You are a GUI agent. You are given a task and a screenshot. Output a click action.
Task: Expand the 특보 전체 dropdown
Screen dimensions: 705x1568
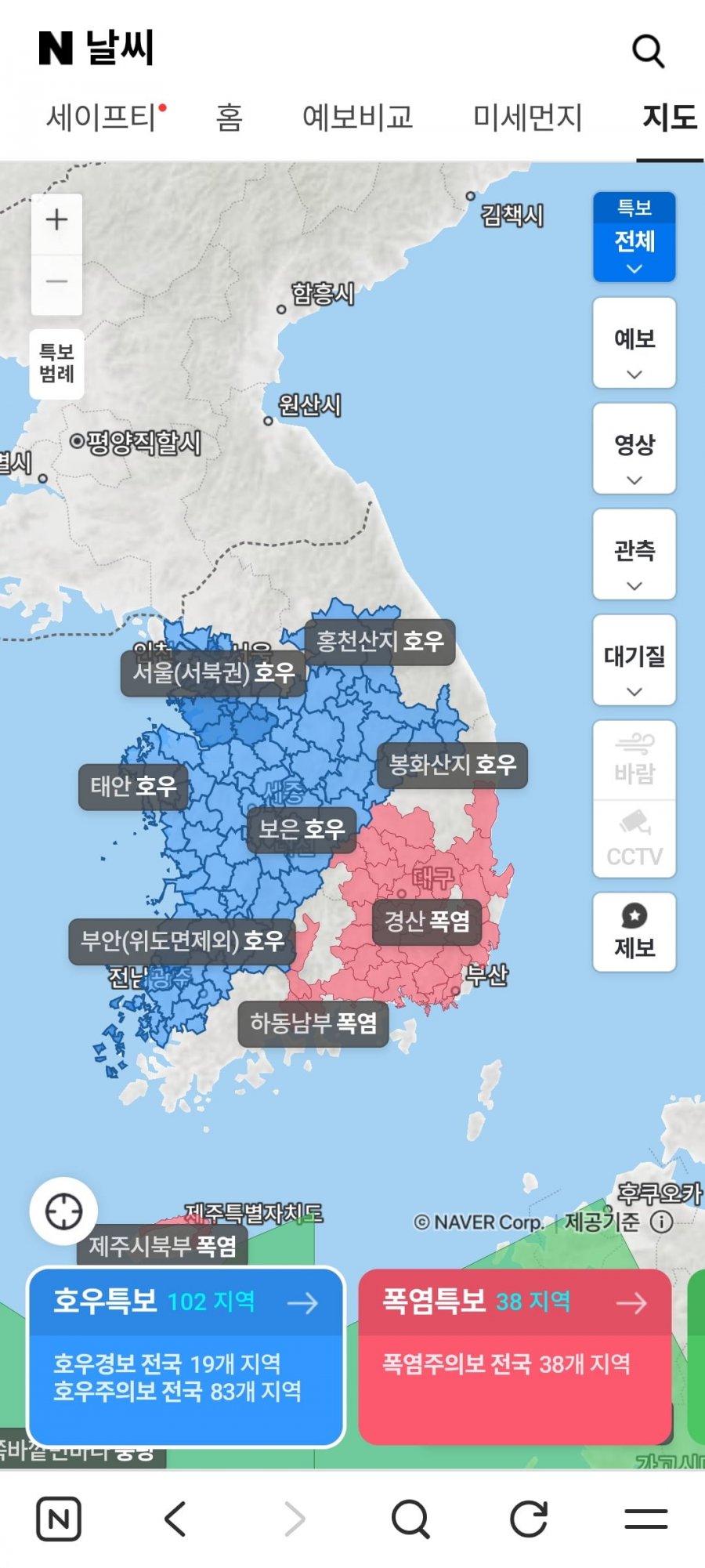click(634, 237)
